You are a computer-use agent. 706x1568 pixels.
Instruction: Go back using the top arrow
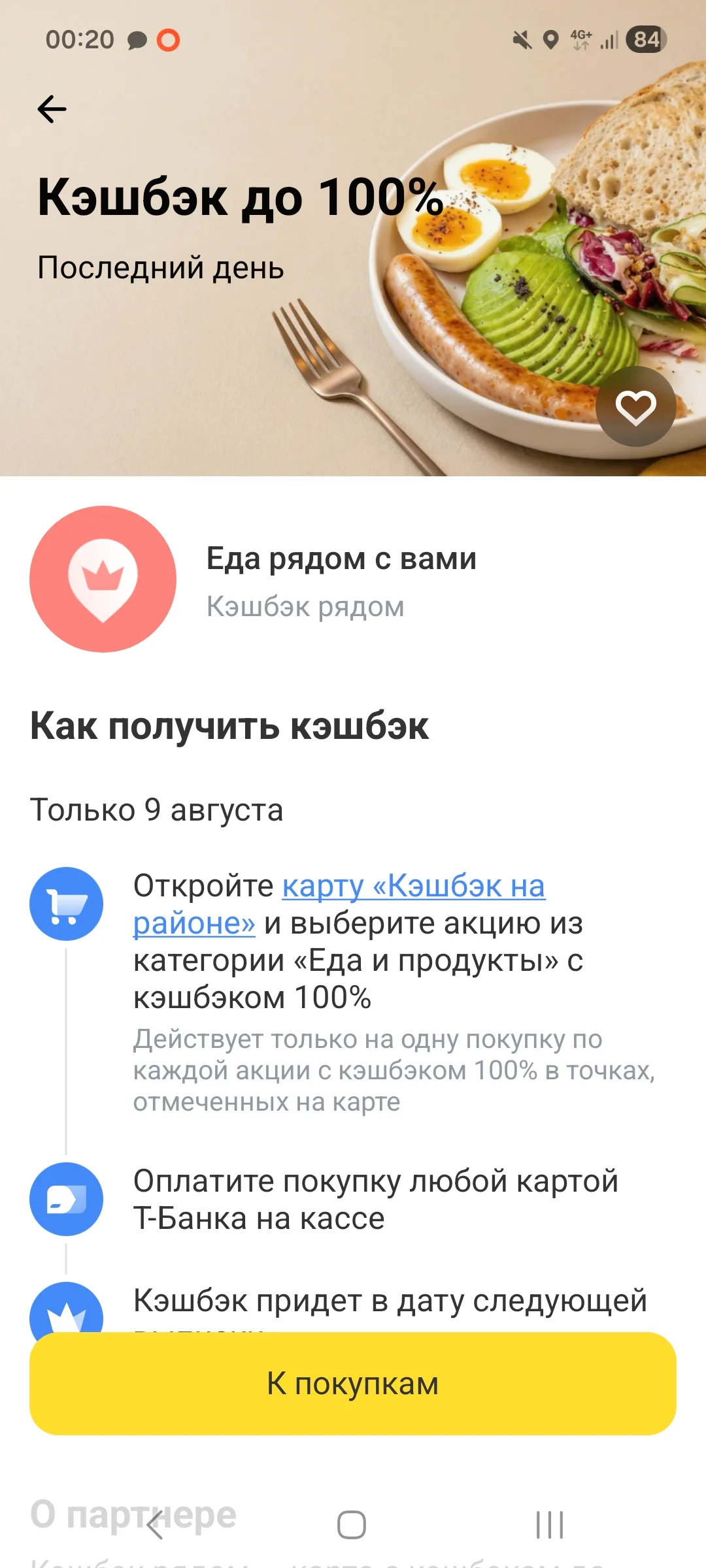pos(52,109)
